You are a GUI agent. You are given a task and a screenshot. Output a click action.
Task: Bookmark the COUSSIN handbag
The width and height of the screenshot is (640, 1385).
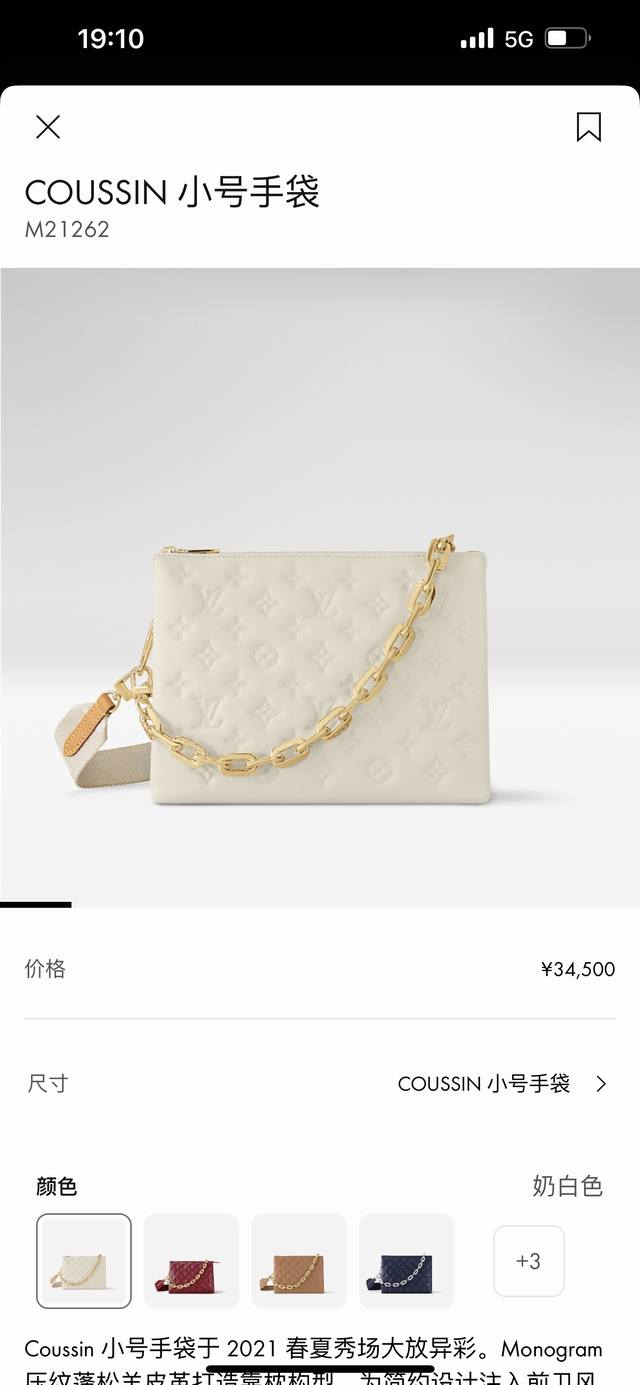click(588, 127)
